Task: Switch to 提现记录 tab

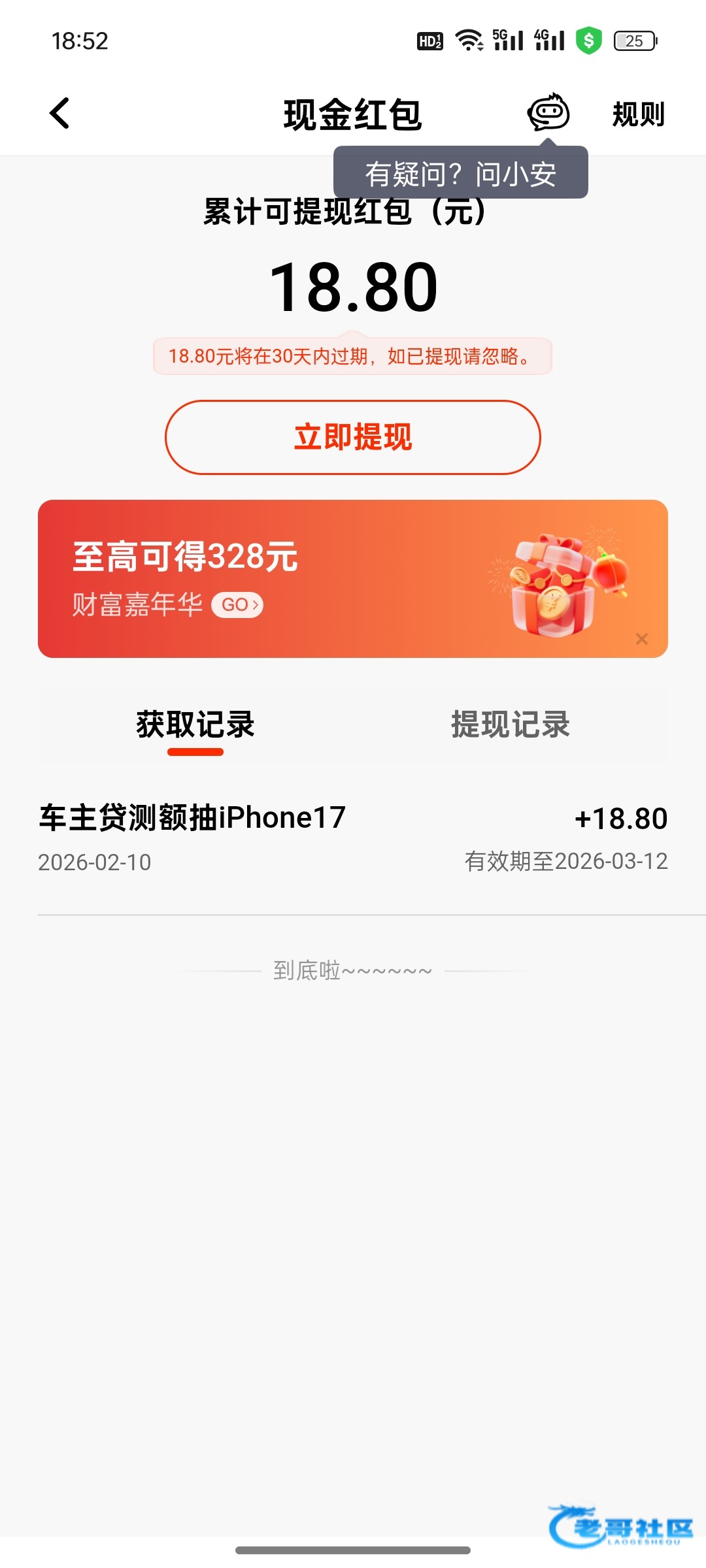Action: point(510,725)
